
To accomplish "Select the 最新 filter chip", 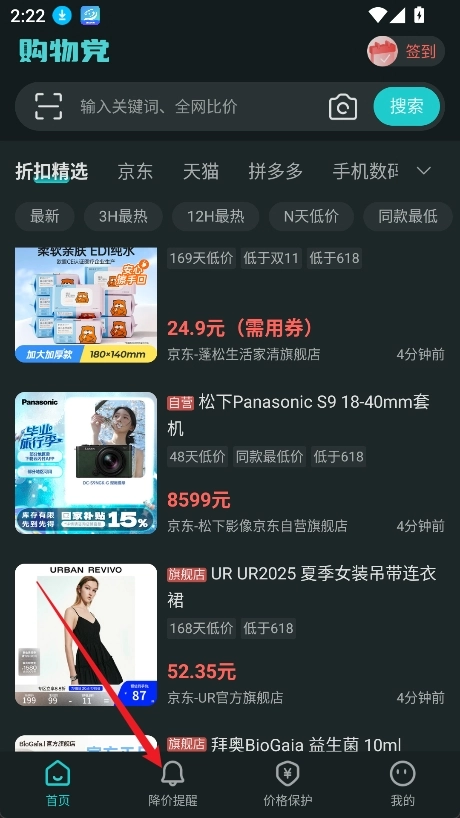I will click(45, 216).
